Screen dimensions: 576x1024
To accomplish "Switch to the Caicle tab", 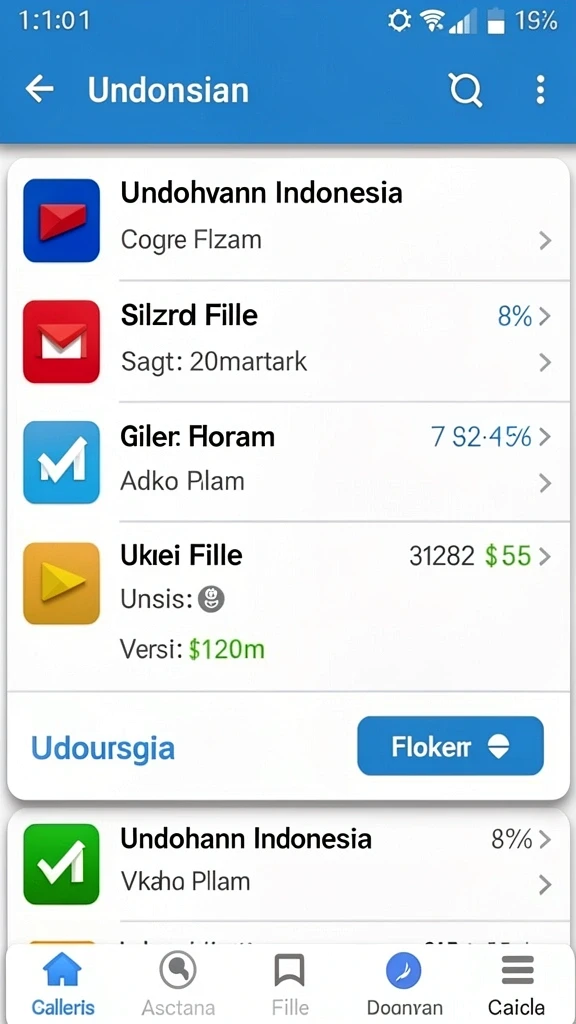I will click(517, 983).
